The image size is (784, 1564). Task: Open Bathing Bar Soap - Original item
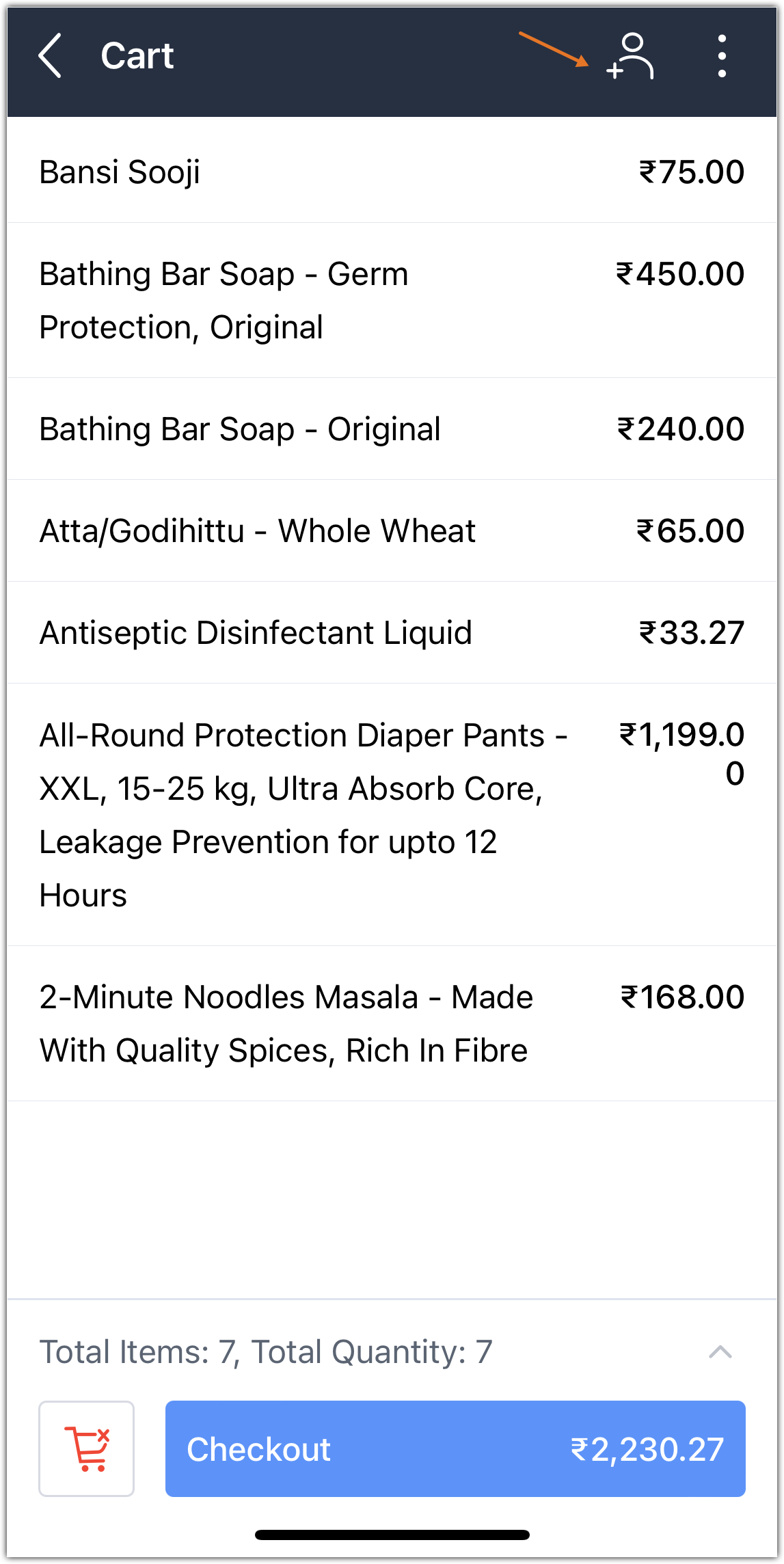tap(392, 429)
